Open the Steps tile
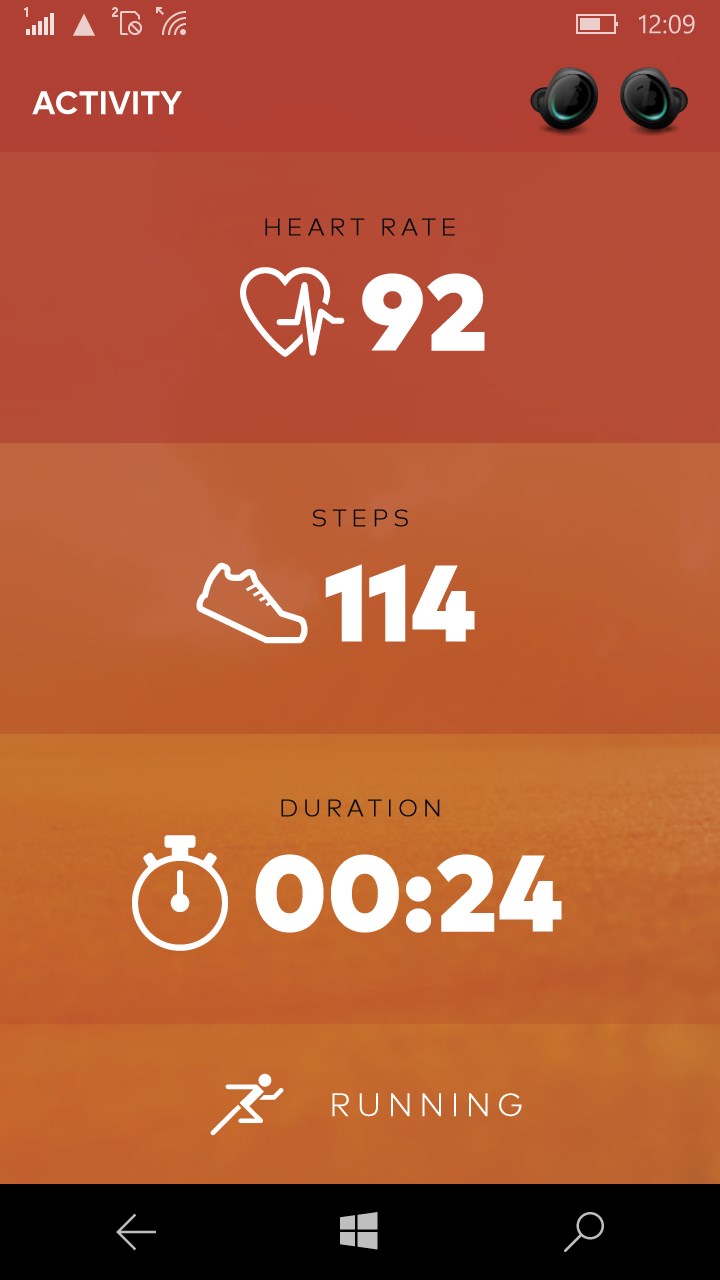720x1280 pixels. [360, 589]
